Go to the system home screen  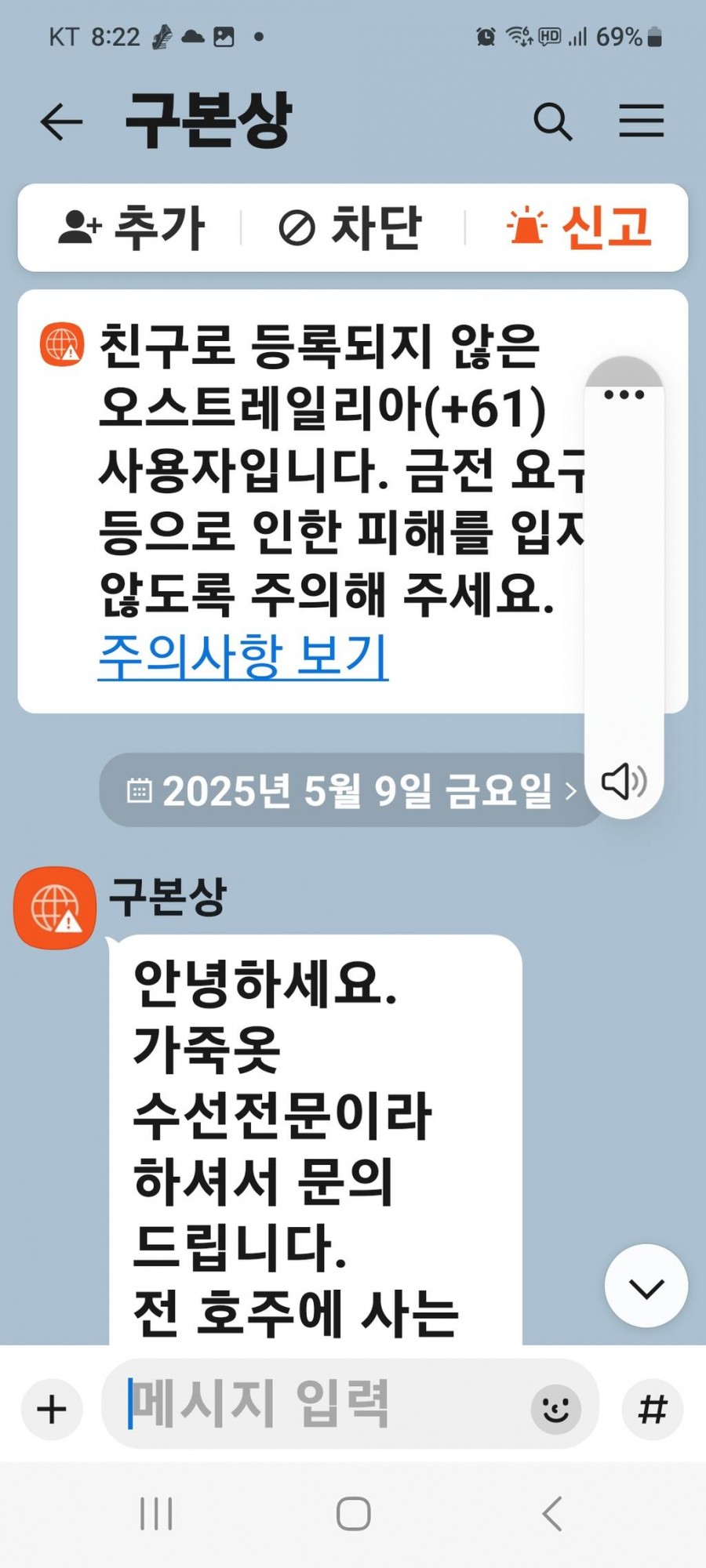353,1514
